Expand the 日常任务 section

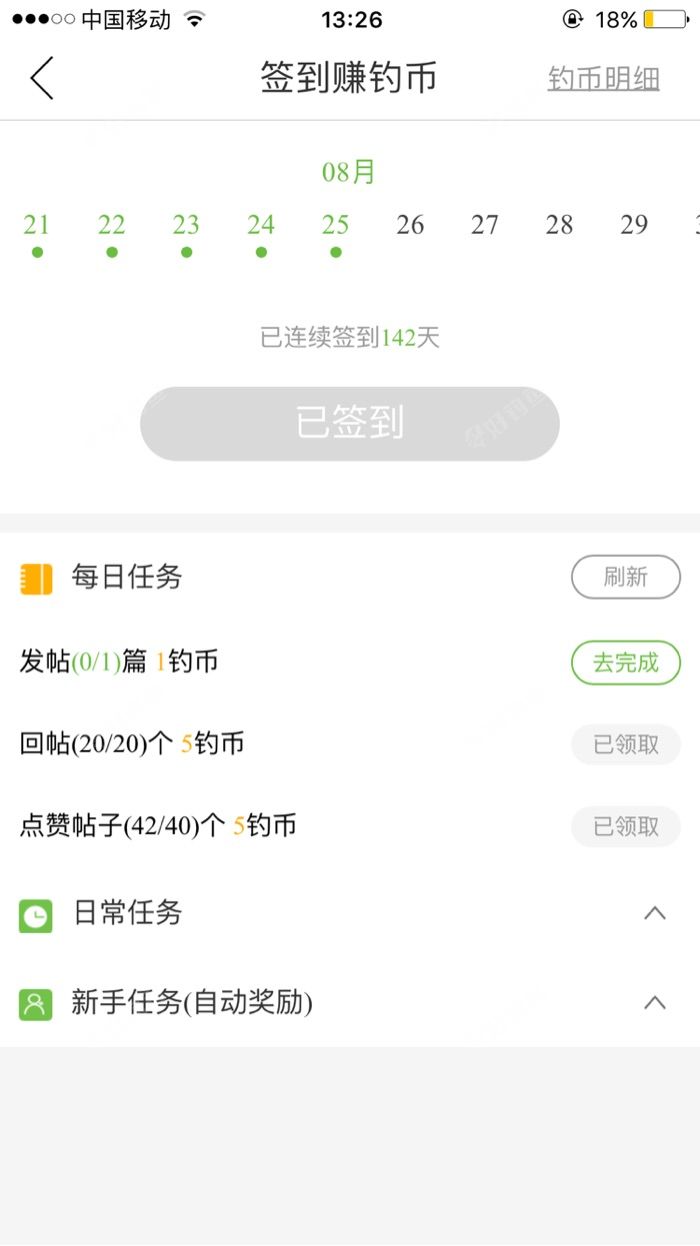[654, 913]
